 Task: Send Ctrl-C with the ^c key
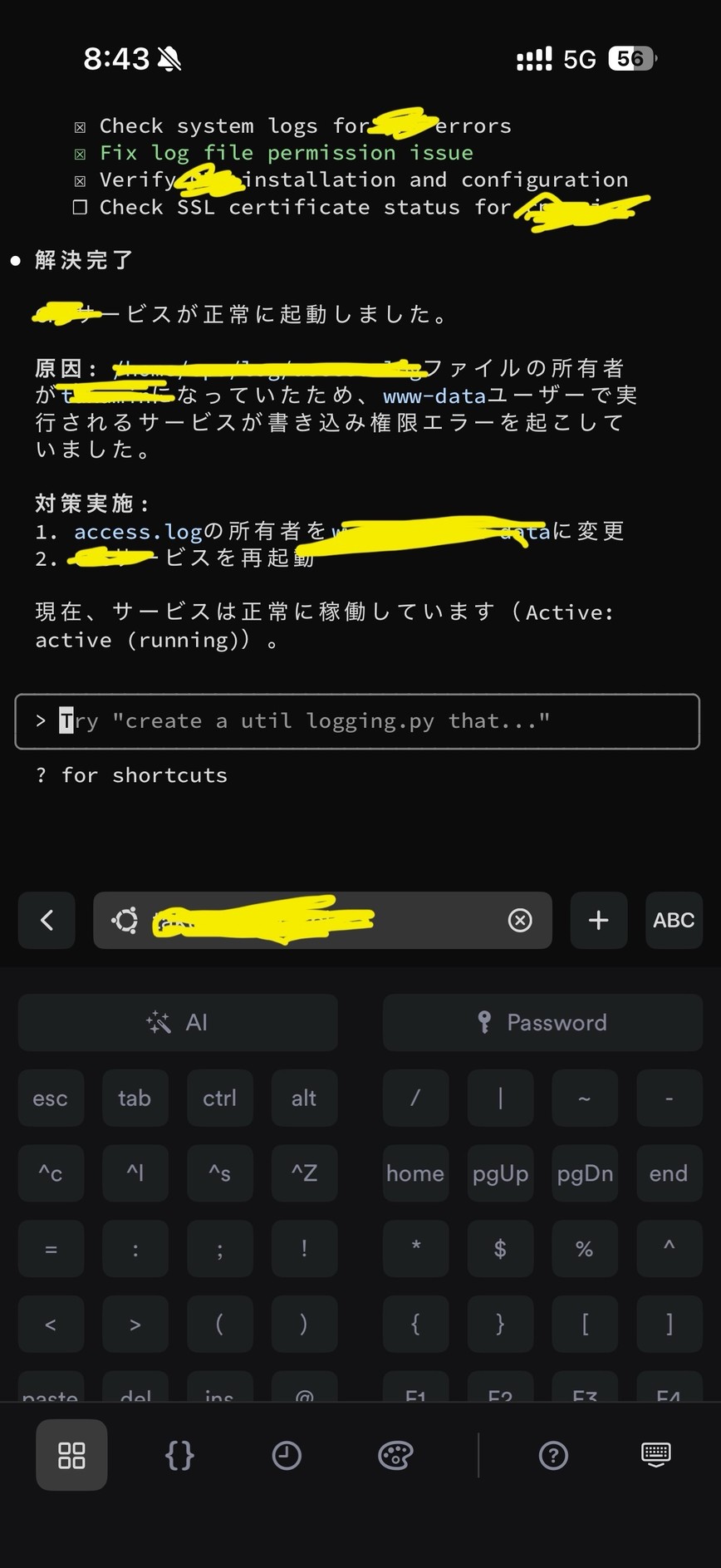tap(51, 1173)
